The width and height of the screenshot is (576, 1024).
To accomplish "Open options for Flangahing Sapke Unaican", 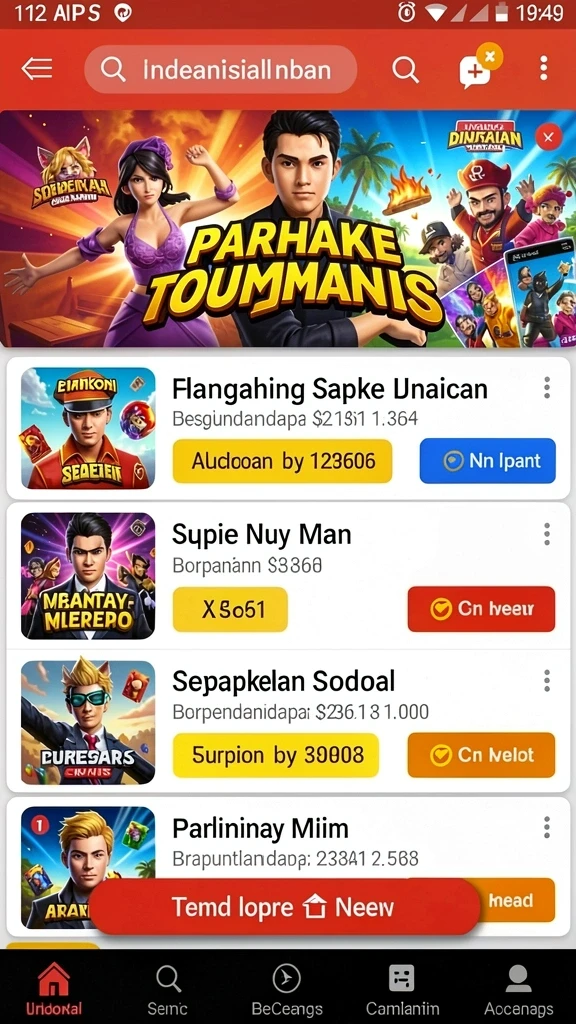I will coord(547,388).
